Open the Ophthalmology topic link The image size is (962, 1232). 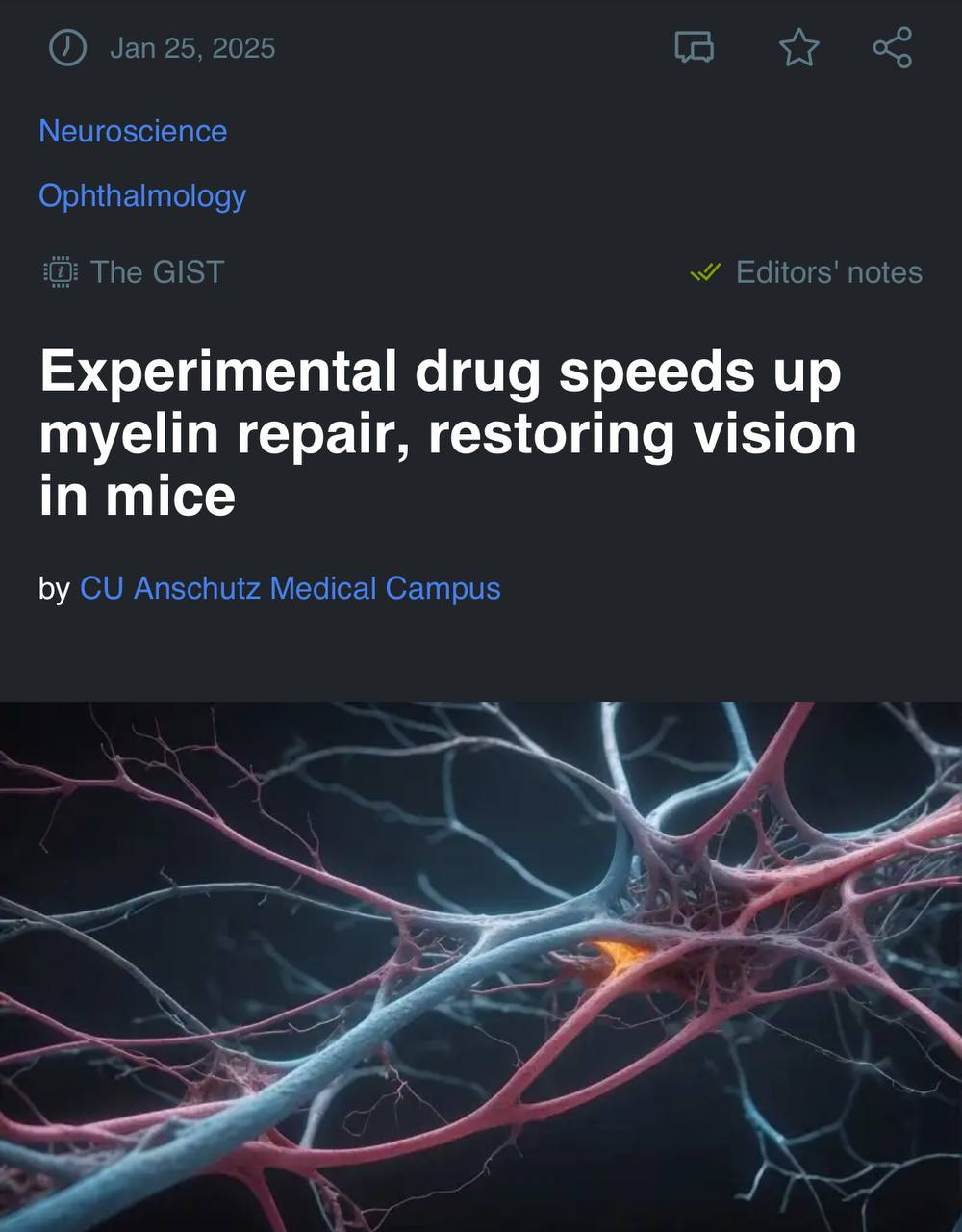coord(142,195)
